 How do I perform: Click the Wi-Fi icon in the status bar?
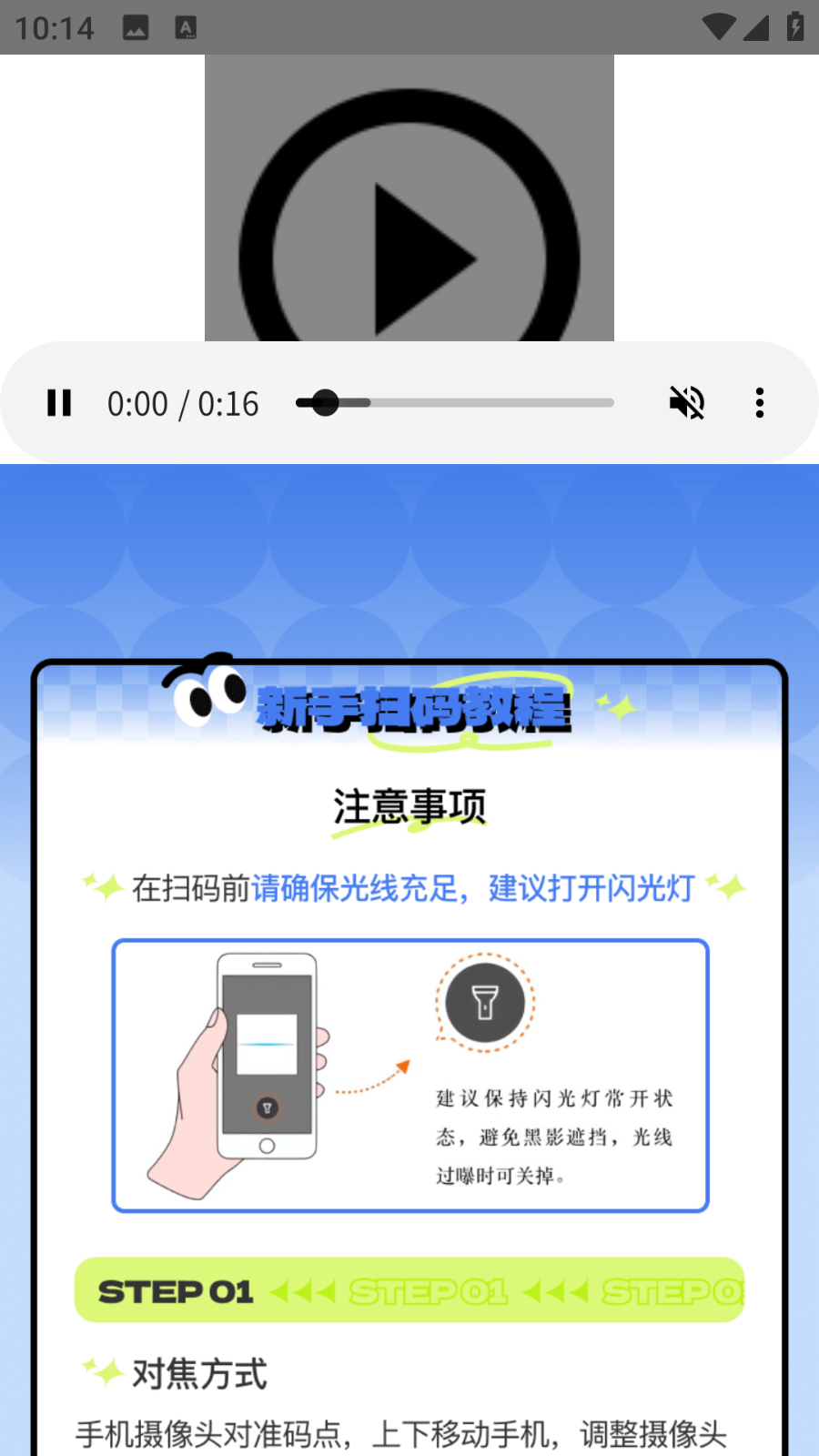click(718, 27)
